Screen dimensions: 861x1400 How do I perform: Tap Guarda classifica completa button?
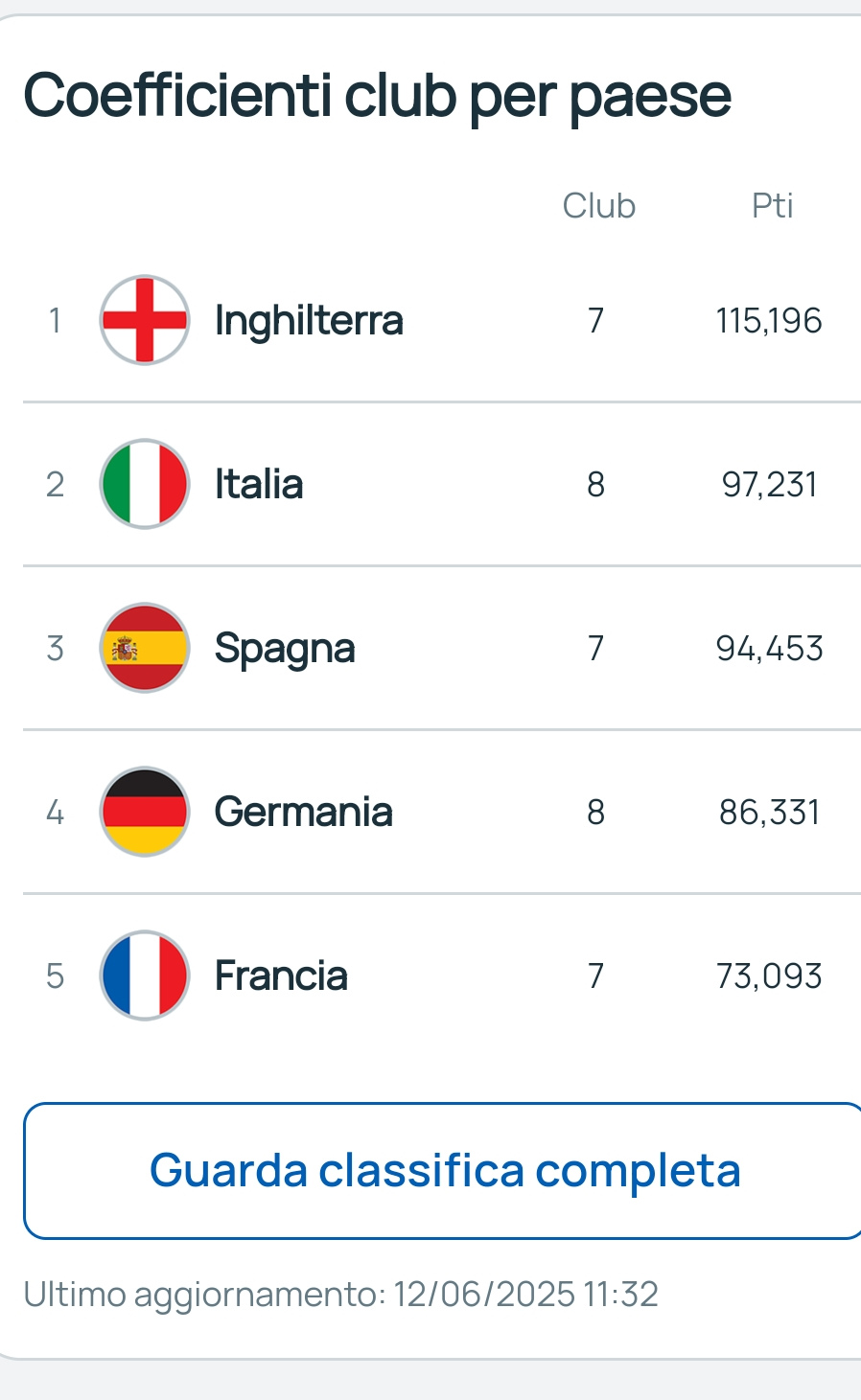442,1170
